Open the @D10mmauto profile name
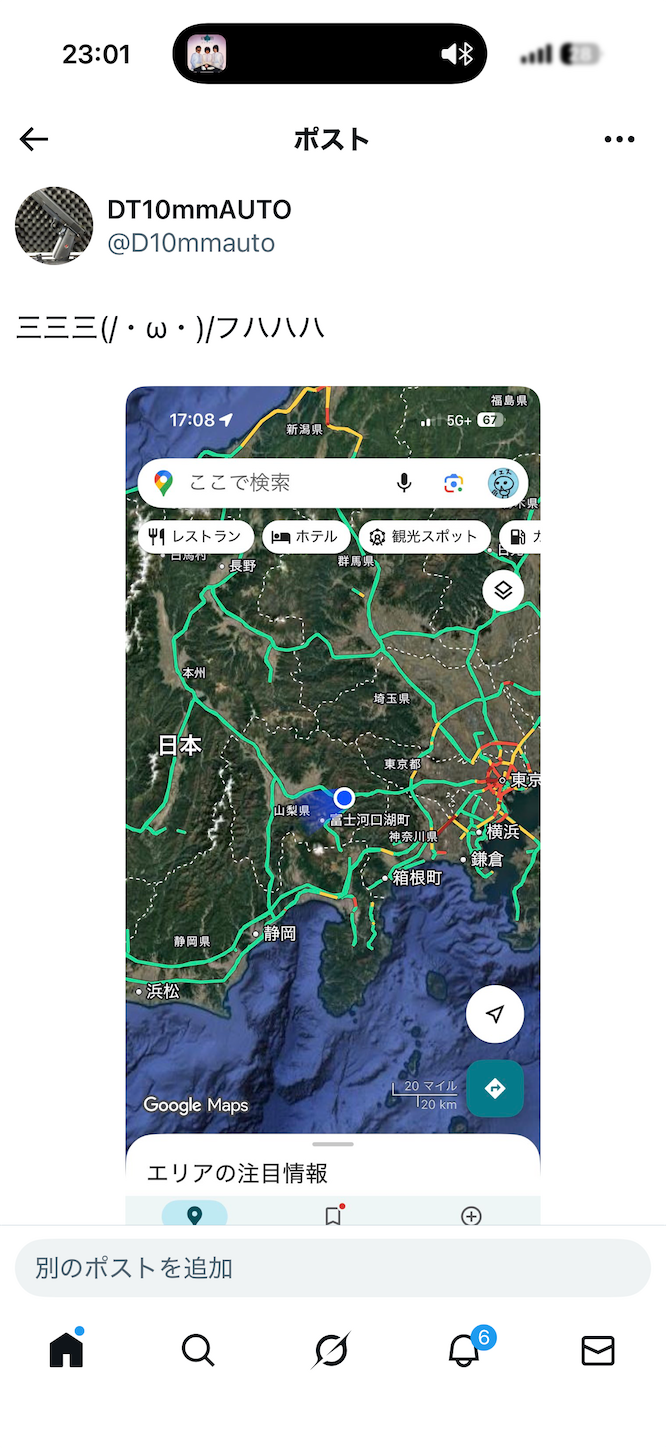 pos(191,243)
